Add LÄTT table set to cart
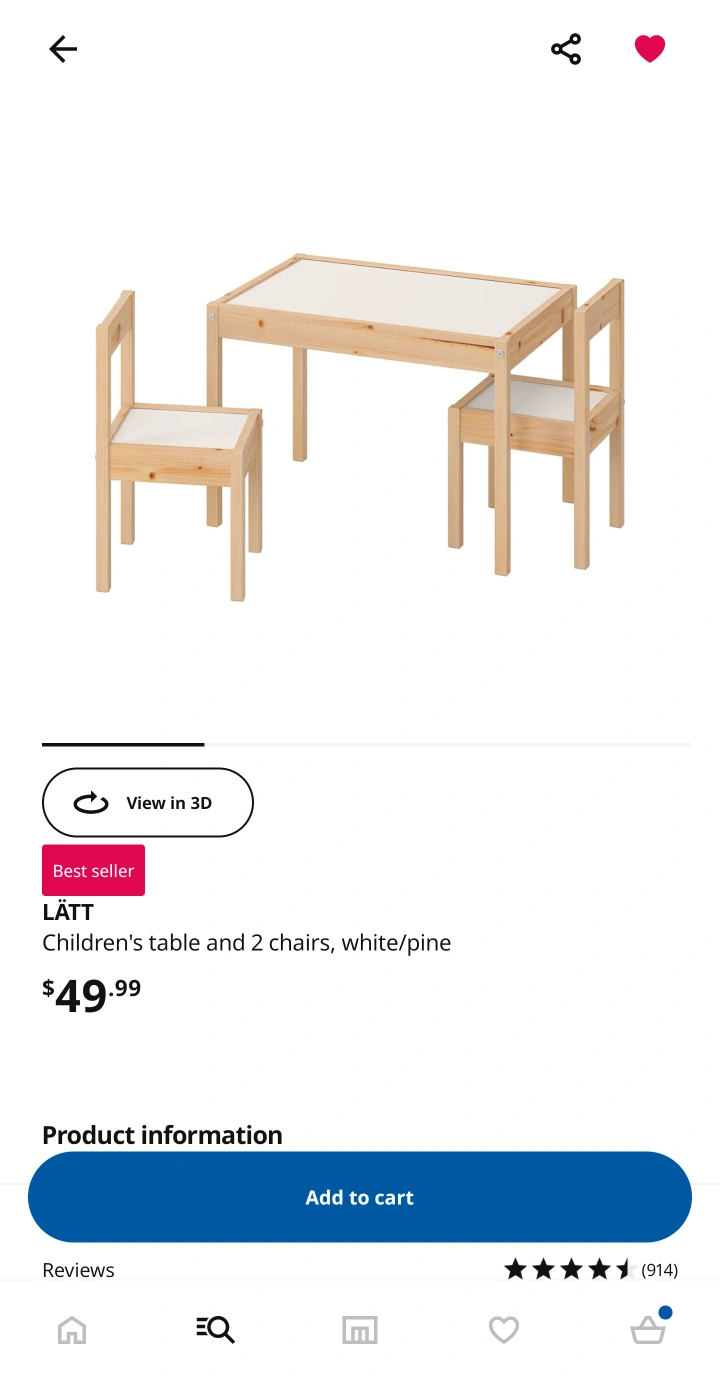This screenshot has height=1379, width=720. click(360, 1197)
